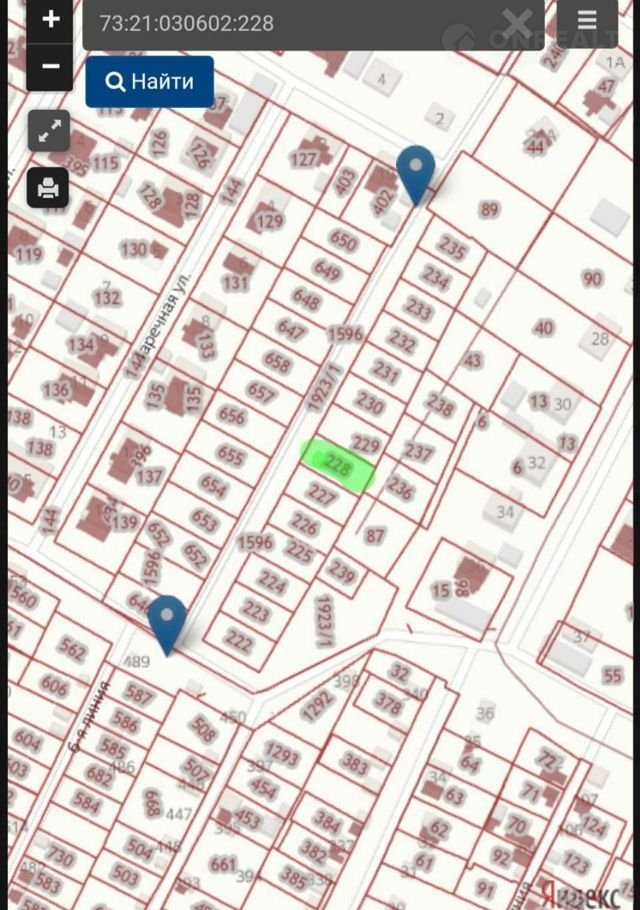Screen dimensions: 640x910
Task: Clear the search field text
Action: (517, 22)
